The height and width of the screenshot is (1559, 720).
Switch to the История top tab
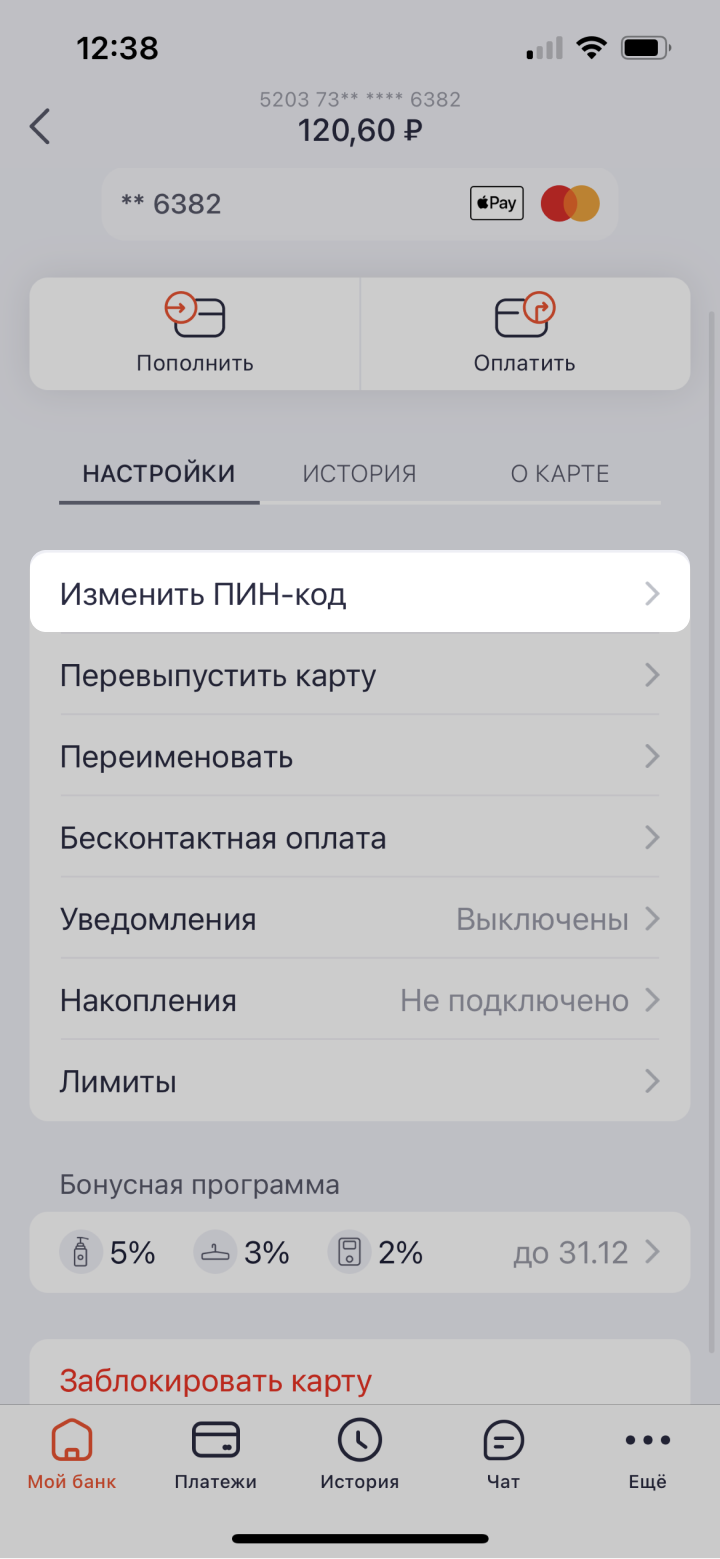pos(359,473)
